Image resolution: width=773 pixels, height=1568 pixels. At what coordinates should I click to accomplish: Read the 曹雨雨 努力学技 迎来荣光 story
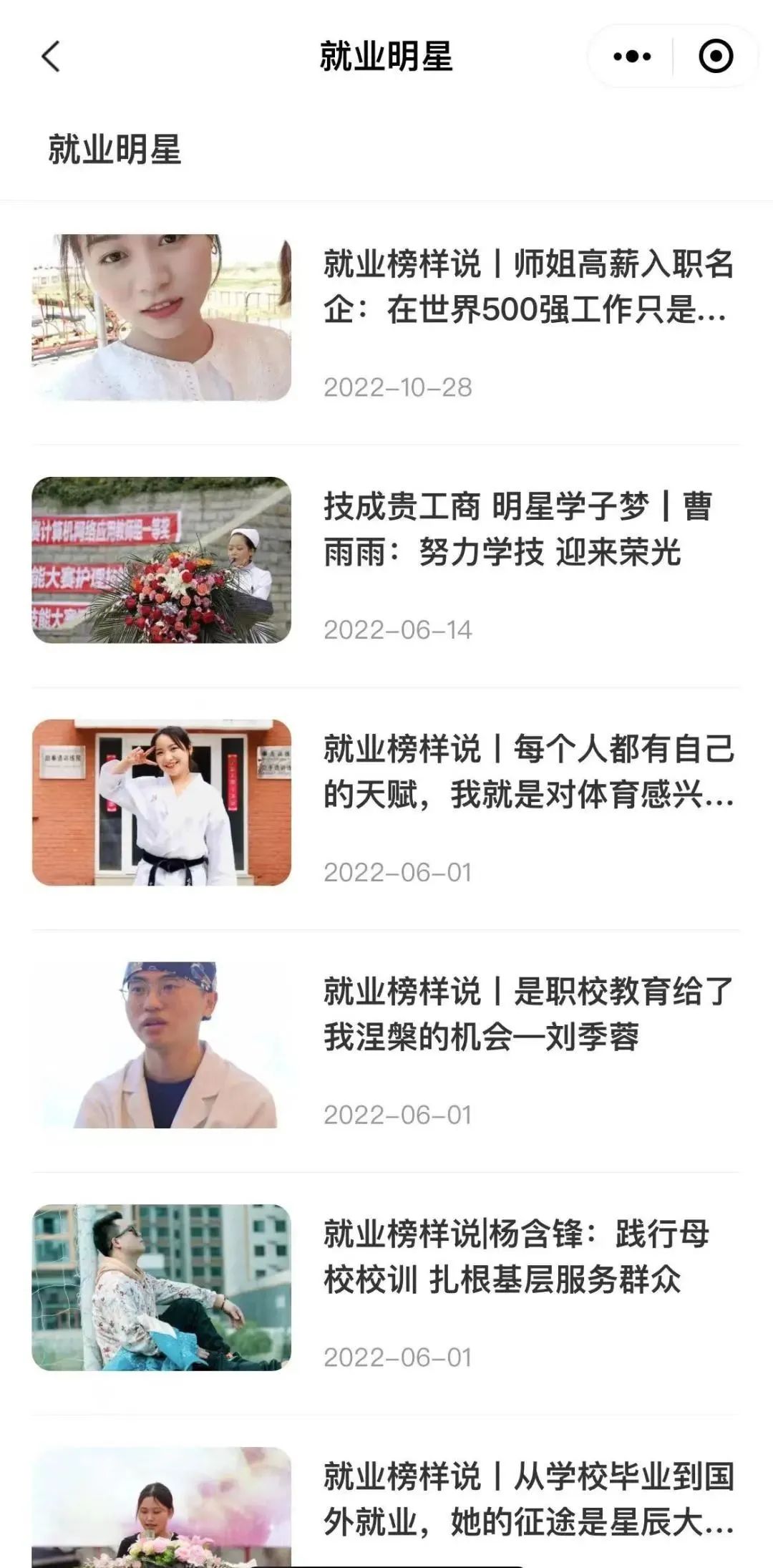coord(517,530)
